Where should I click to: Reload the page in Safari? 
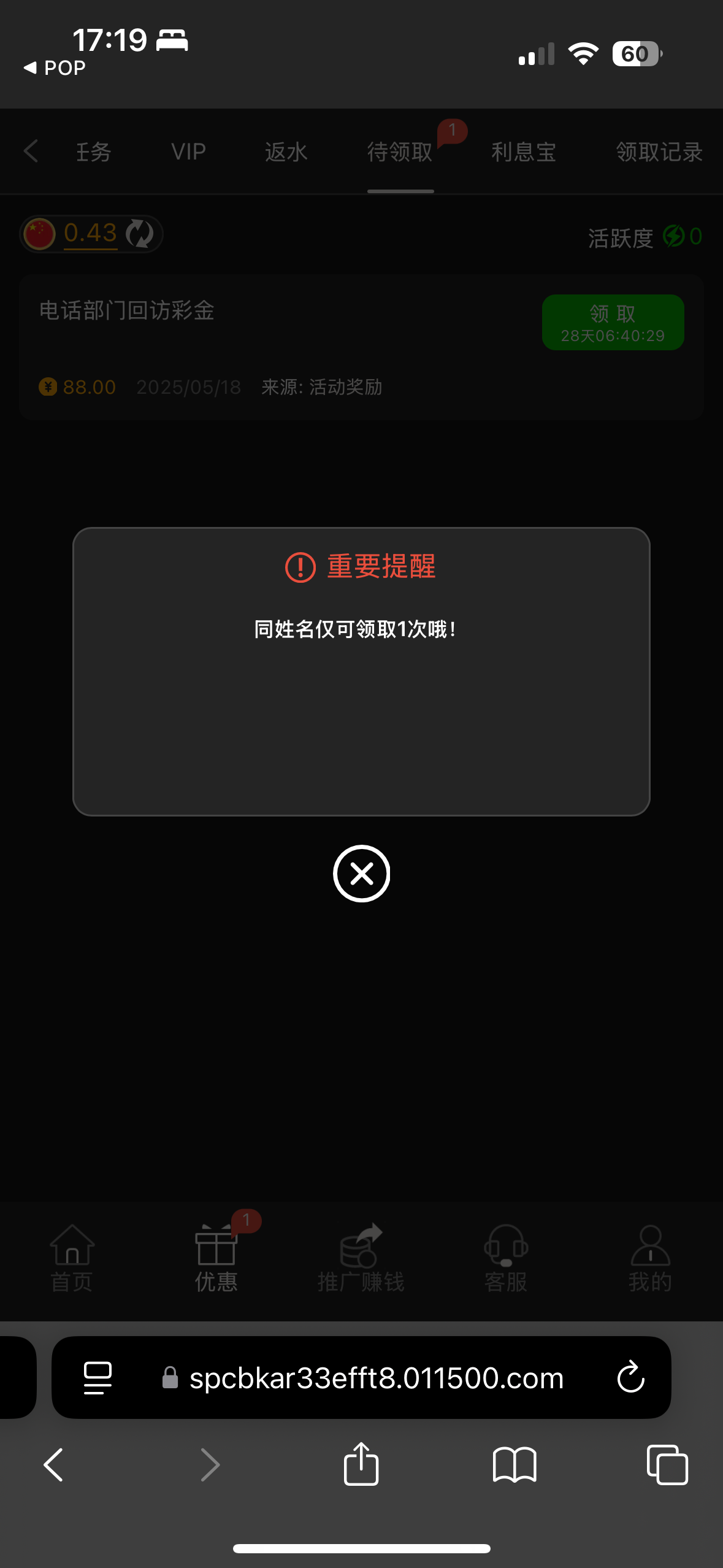click(x=630, y=1377)
